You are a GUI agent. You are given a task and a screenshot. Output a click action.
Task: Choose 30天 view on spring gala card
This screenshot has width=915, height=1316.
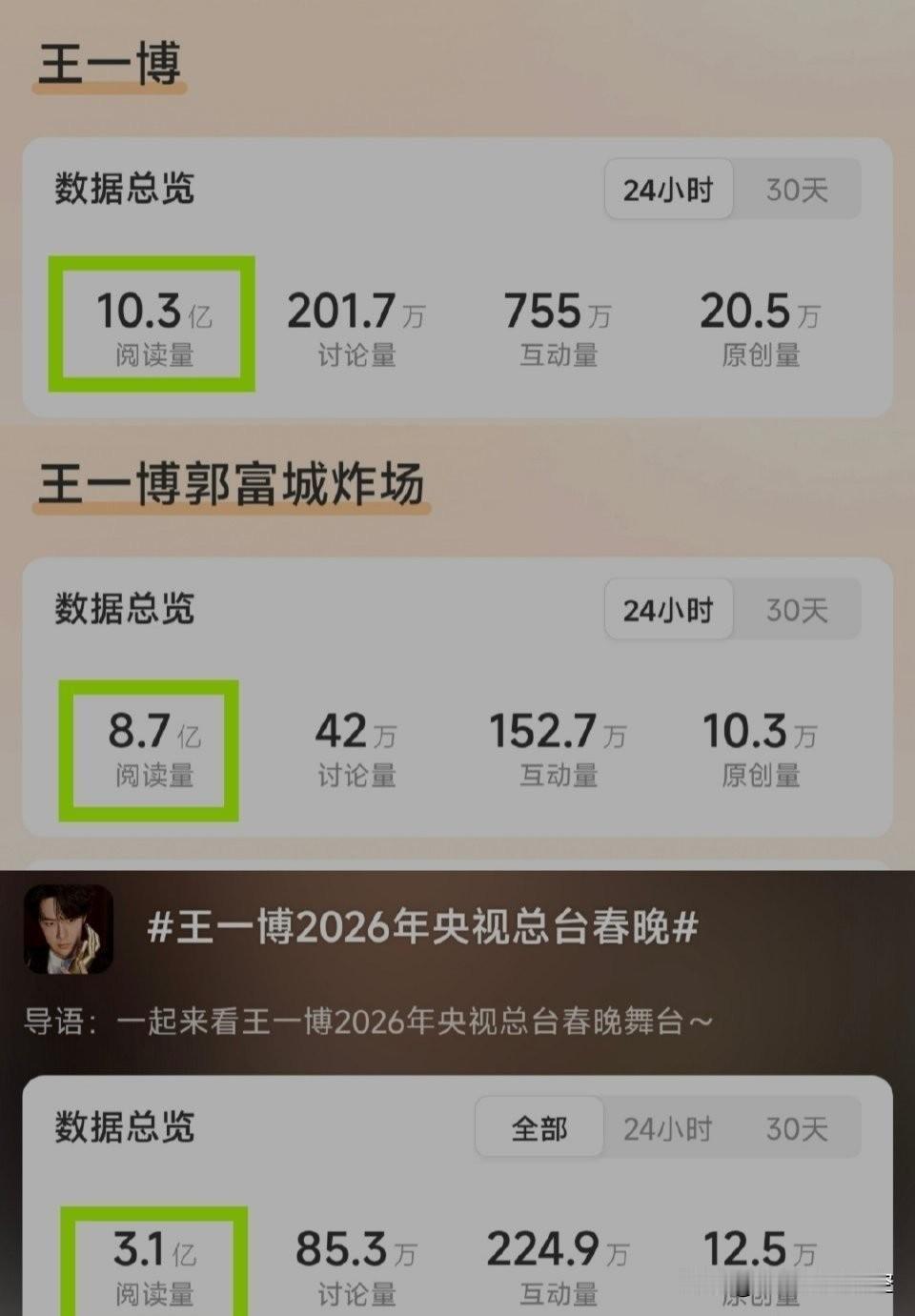coord(797,1128)
